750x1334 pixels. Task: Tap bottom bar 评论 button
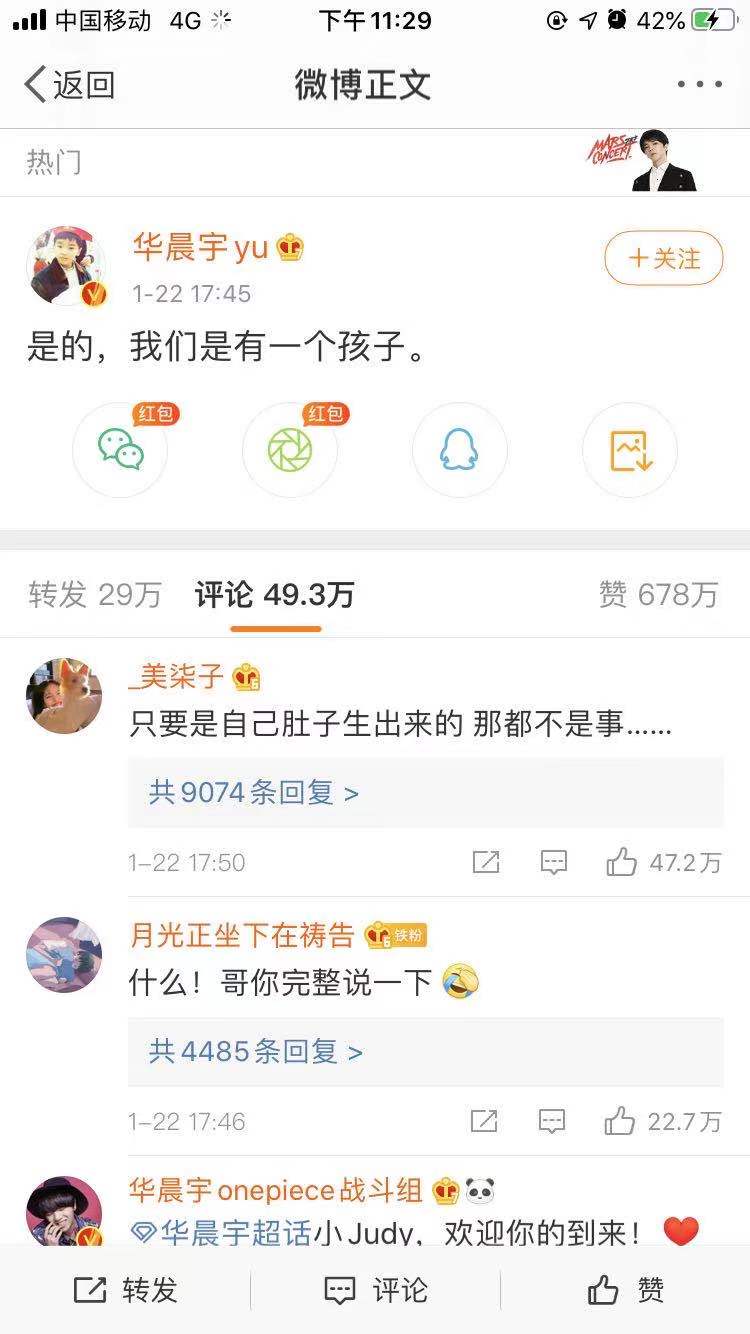375,1291
